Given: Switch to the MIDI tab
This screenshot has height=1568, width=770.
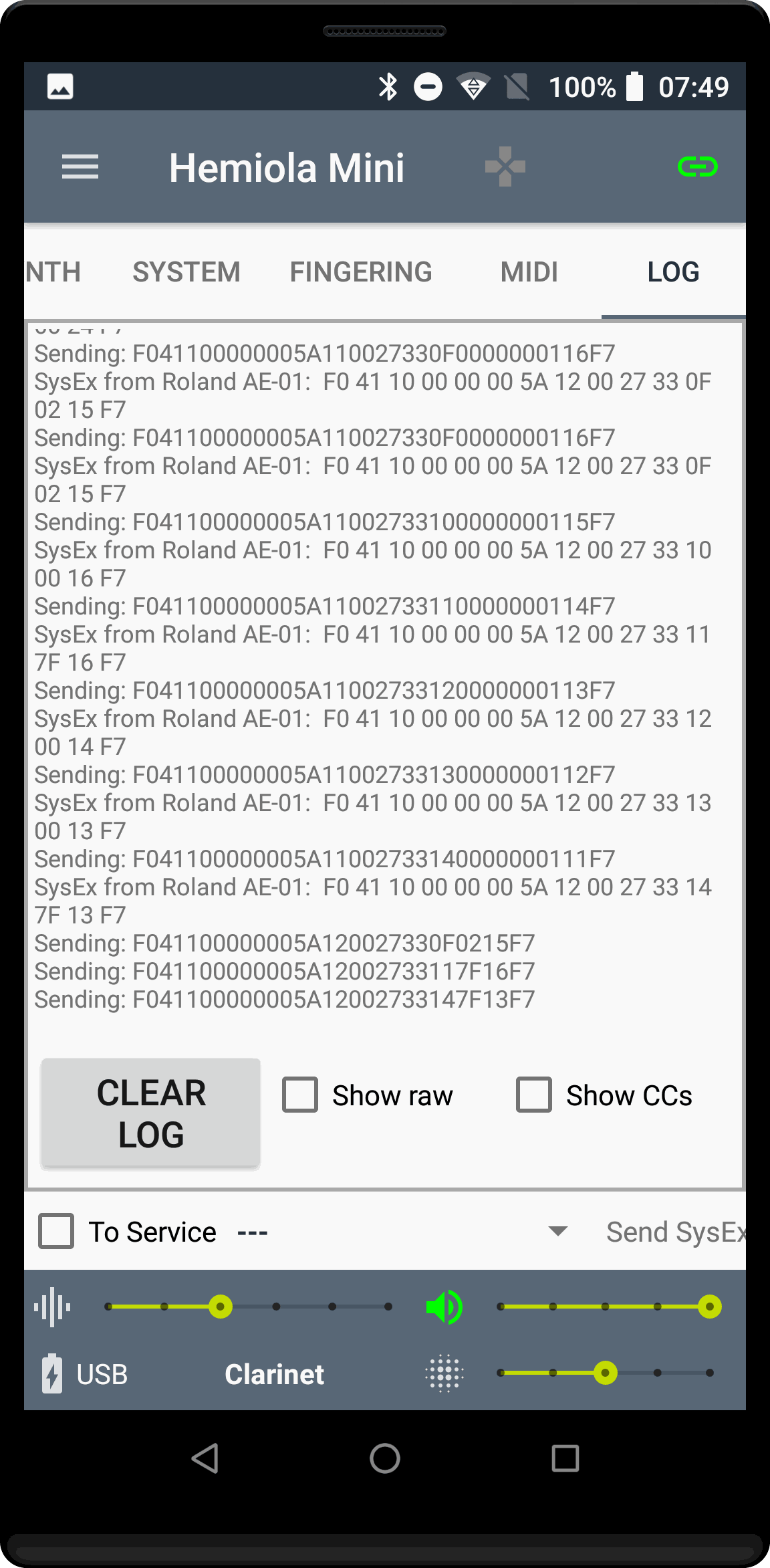Looking at the screenshot, I should coord(529,271).
